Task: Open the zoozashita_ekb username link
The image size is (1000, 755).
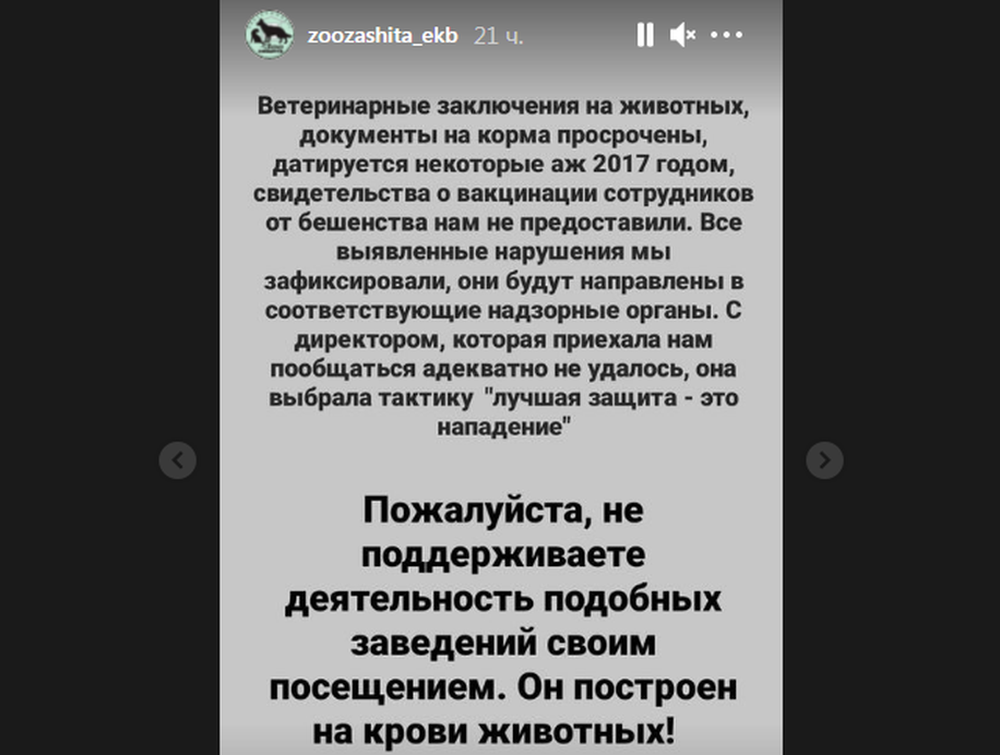Action: click(383, 35)
